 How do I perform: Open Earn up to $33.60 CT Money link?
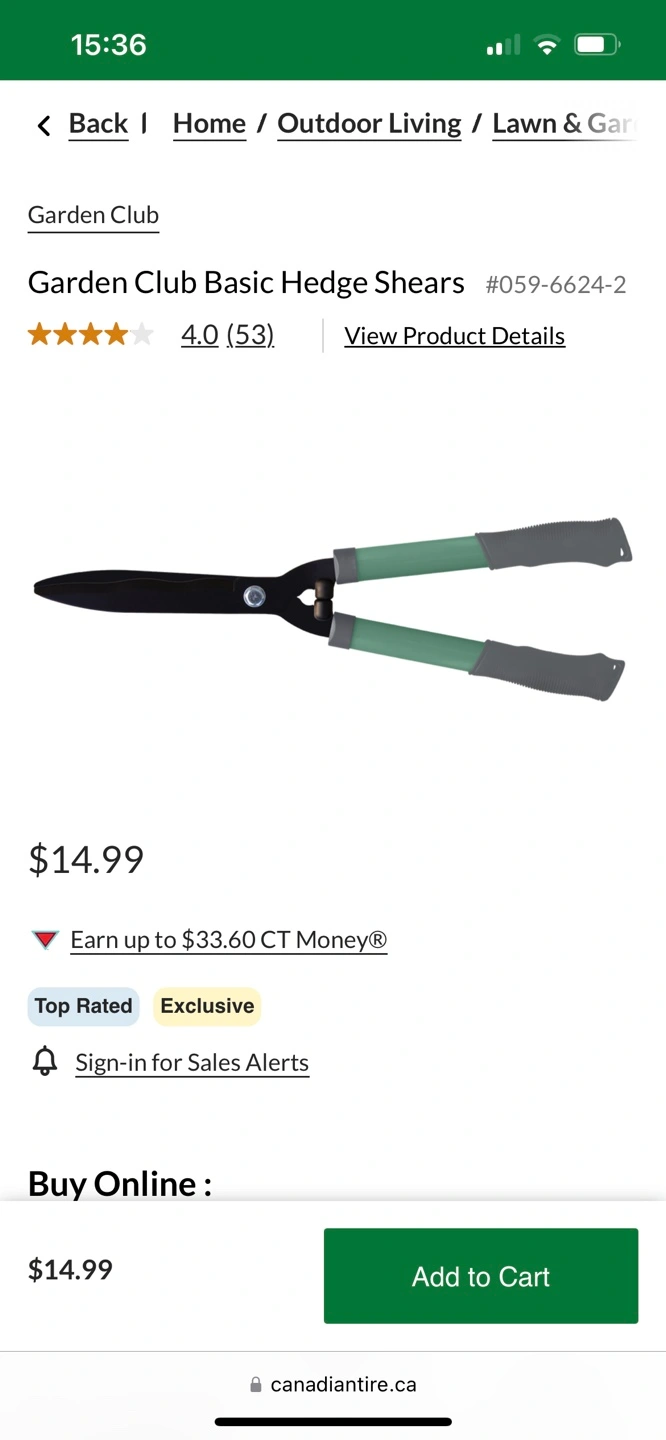(x=228, y=940)
